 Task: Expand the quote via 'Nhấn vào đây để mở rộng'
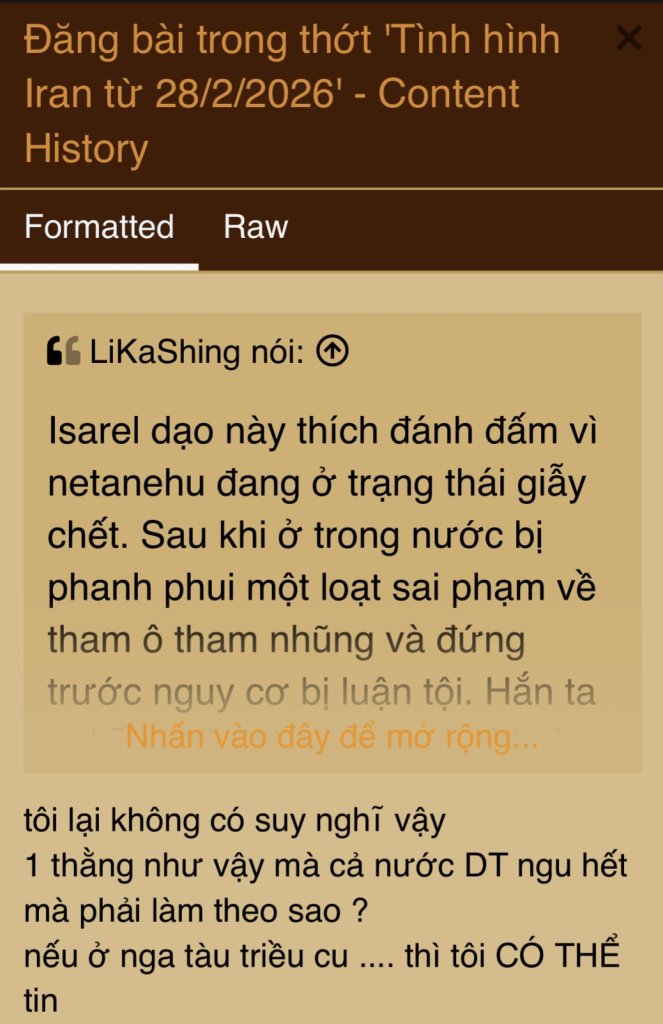332,737
